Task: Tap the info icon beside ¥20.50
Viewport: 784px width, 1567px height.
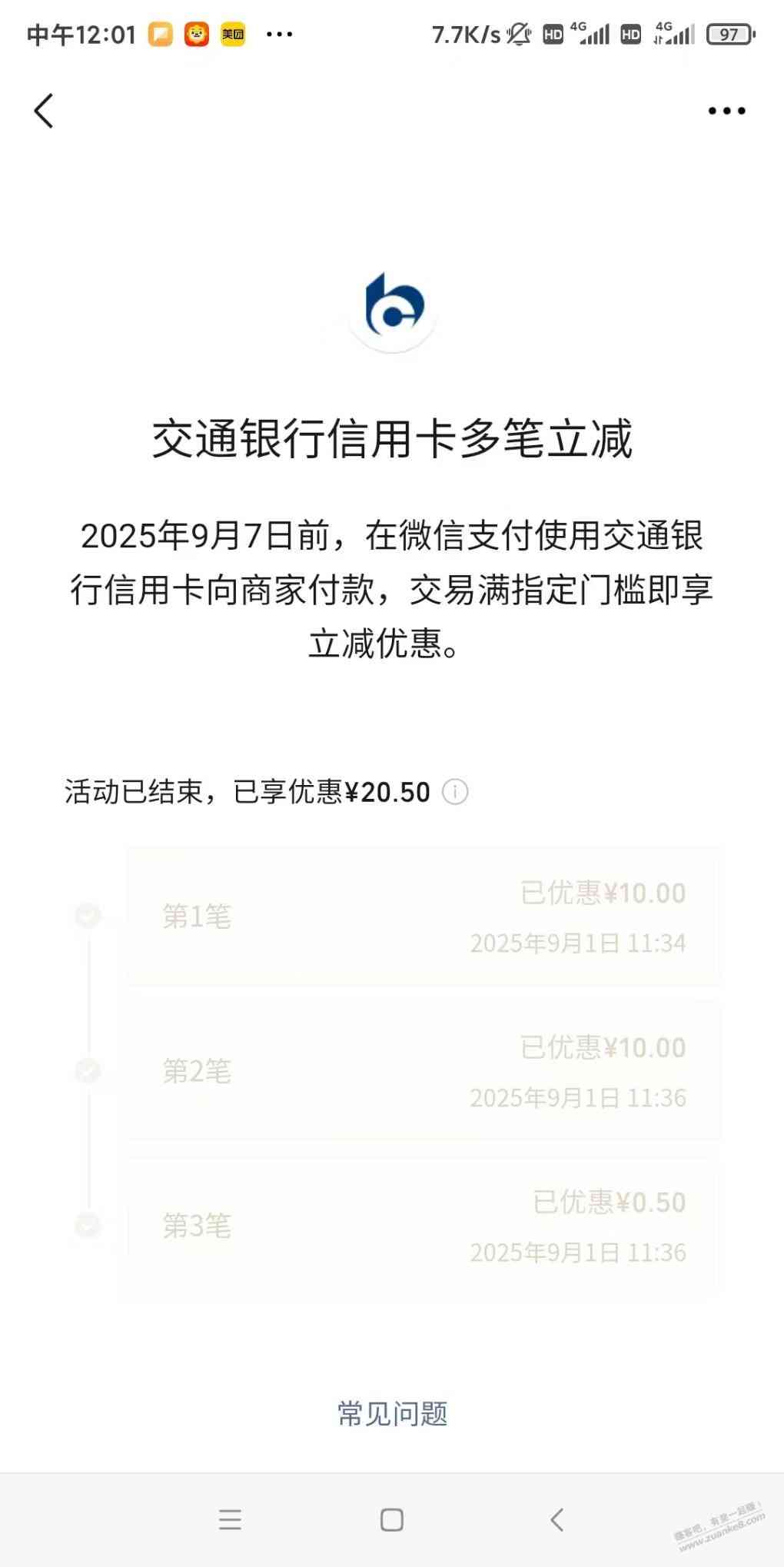Action: [455, 792]
